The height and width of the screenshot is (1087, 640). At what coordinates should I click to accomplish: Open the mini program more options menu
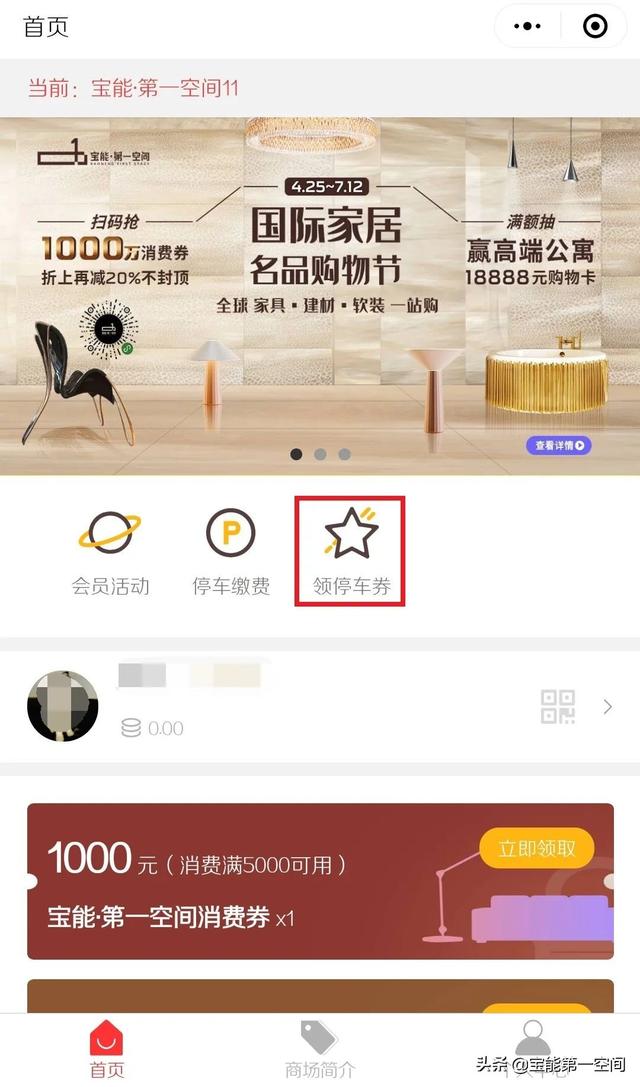[x=527, y=27]
